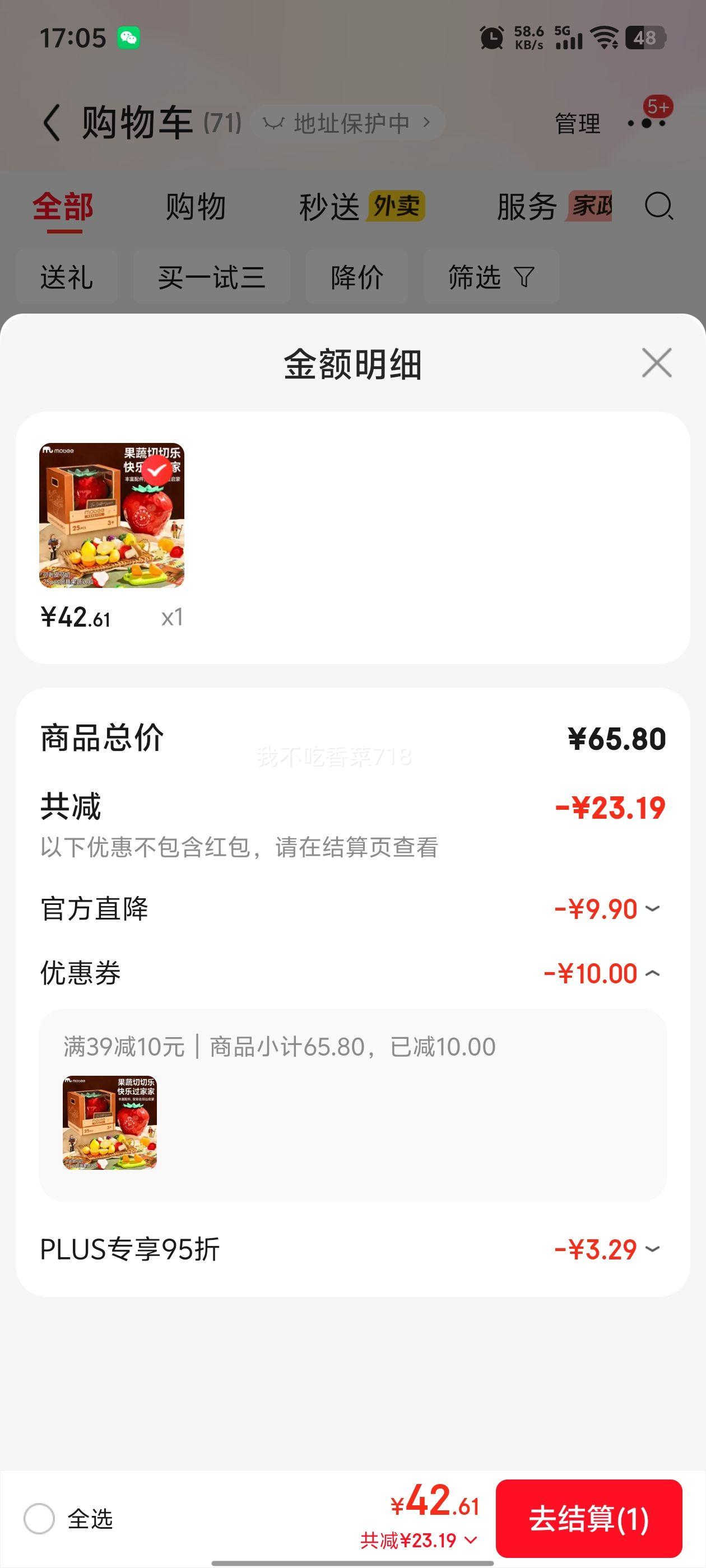The height and width of the screenshot is (1568, 706).
Task: Collapse the 共减¥23.19 summary at bottom
Action: point(419,1541)
